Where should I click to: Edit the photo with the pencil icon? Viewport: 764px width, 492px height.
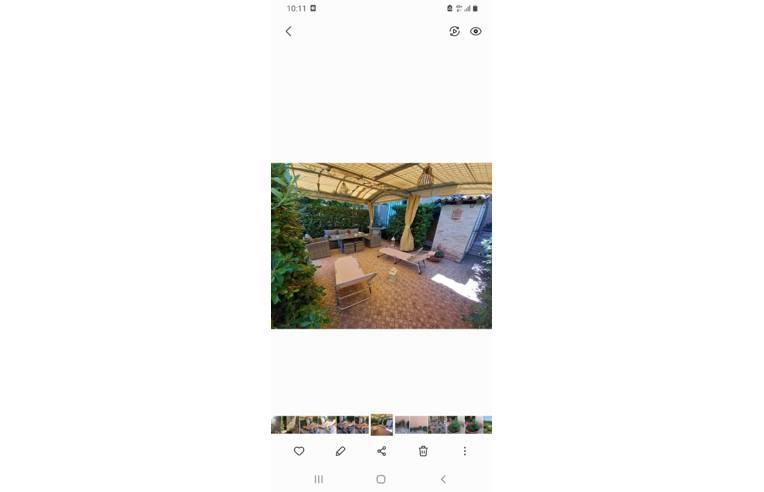(340, 451)
